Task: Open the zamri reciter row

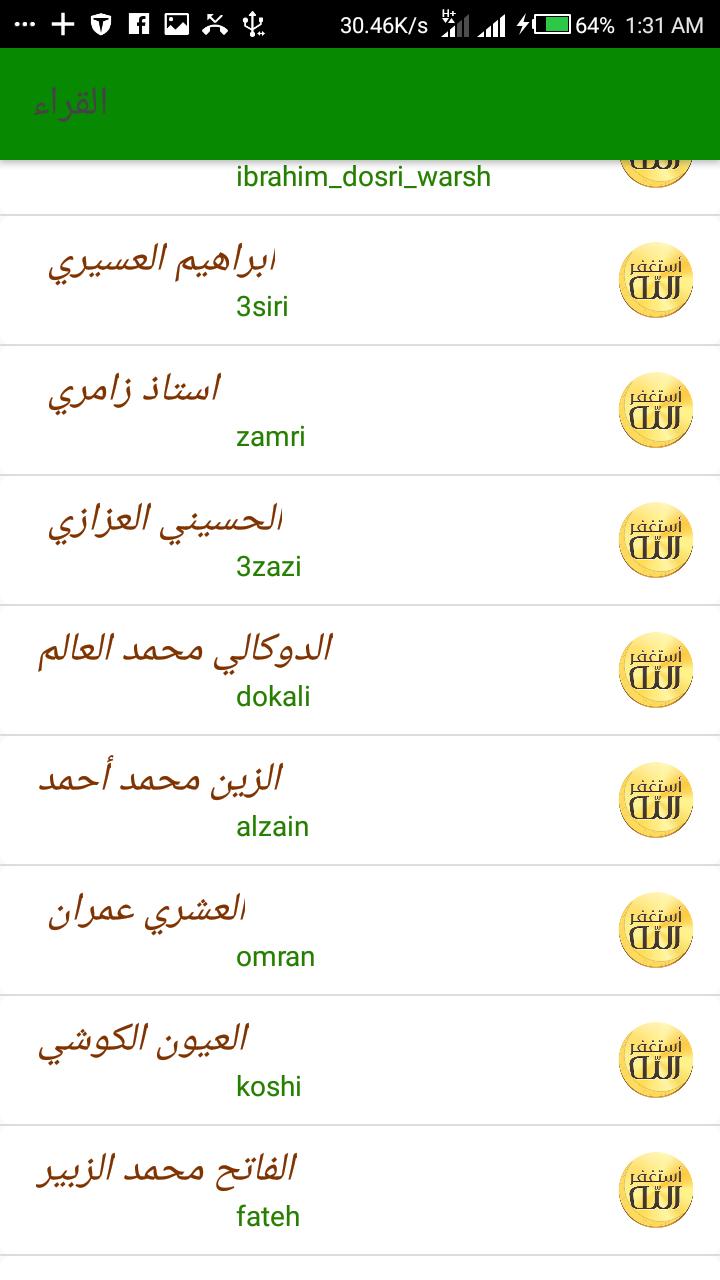Action: [360, 411]
